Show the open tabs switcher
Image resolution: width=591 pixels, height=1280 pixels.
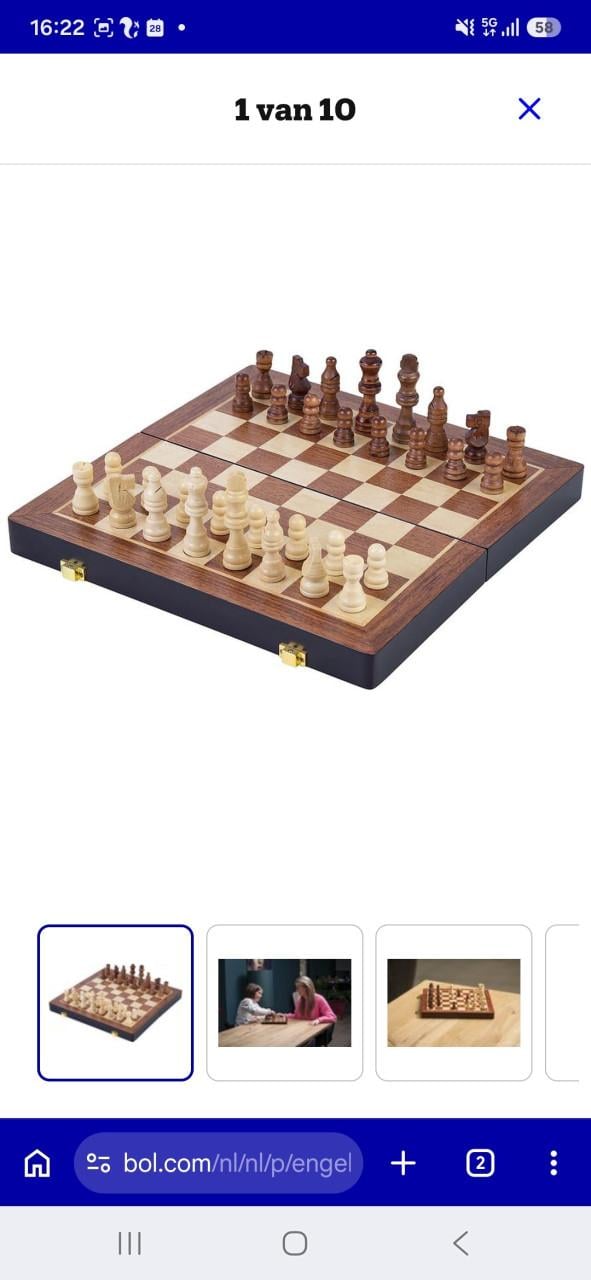(x=480, y=1163)
